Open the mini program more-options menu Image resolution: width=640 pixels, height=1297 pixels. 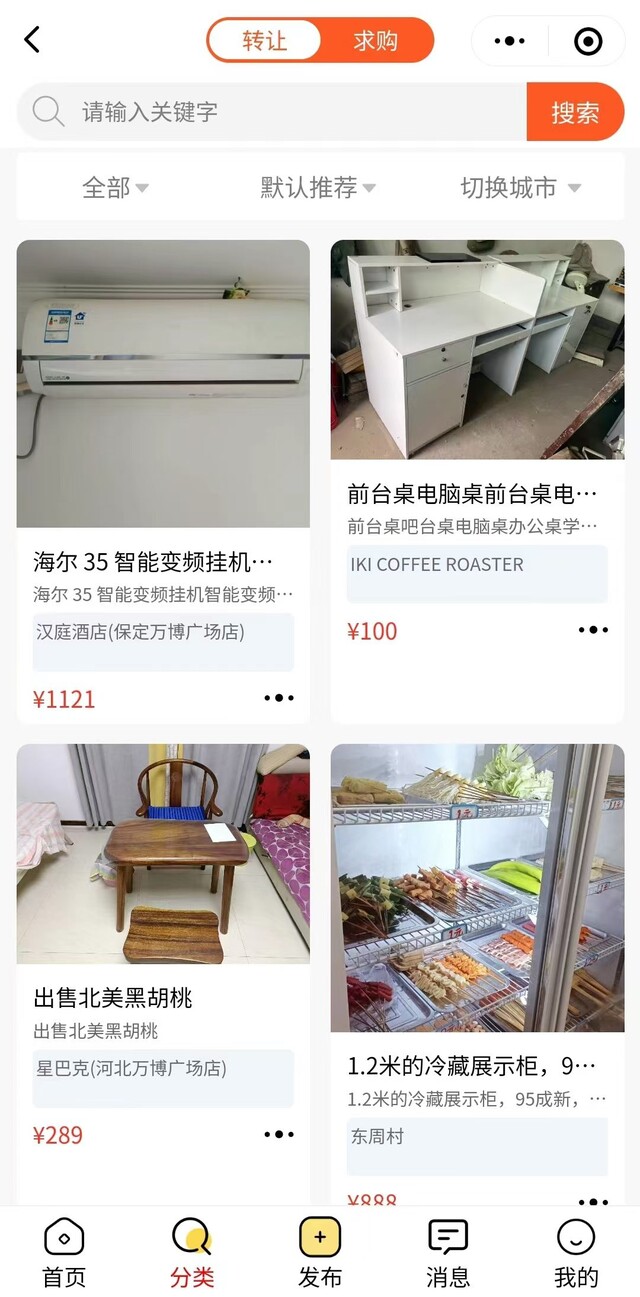(509, 41)
